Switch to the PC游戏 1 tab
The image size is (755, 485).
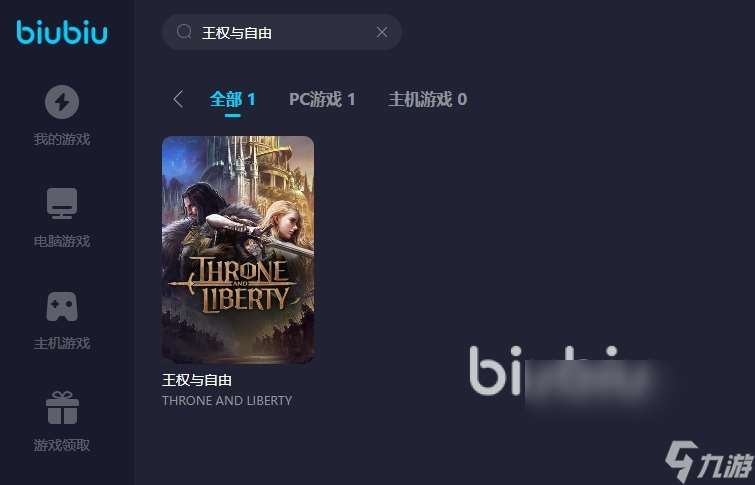pyautogui.click(x=322, y=99)
